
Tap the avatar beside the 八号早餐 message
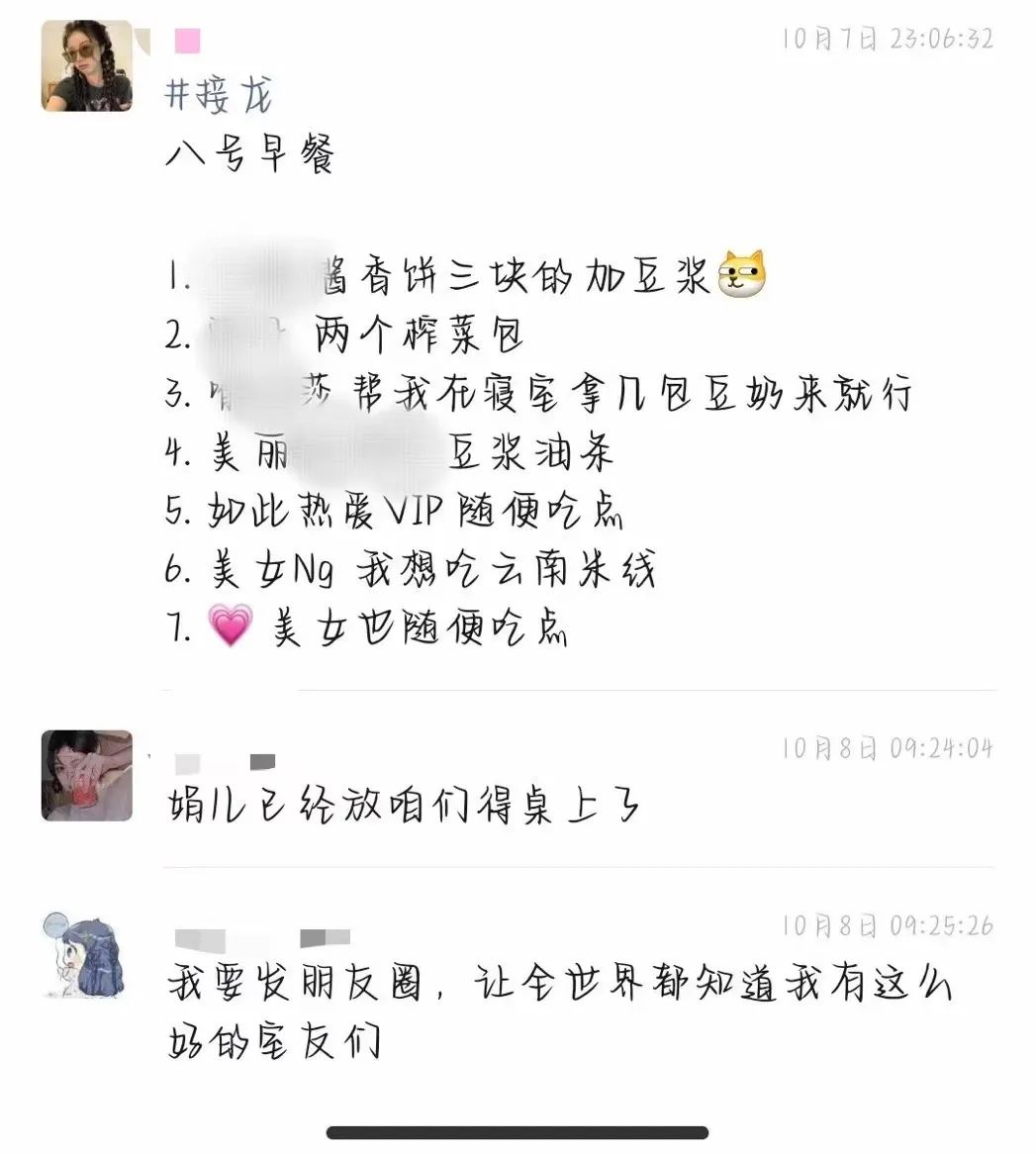point(87,65)
